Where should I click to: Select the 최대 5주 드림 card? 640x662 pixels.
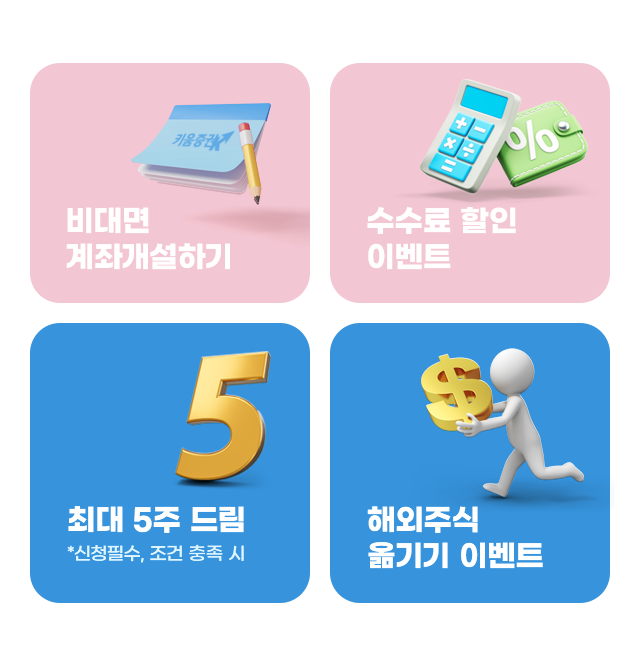click(x=170, y=463)
